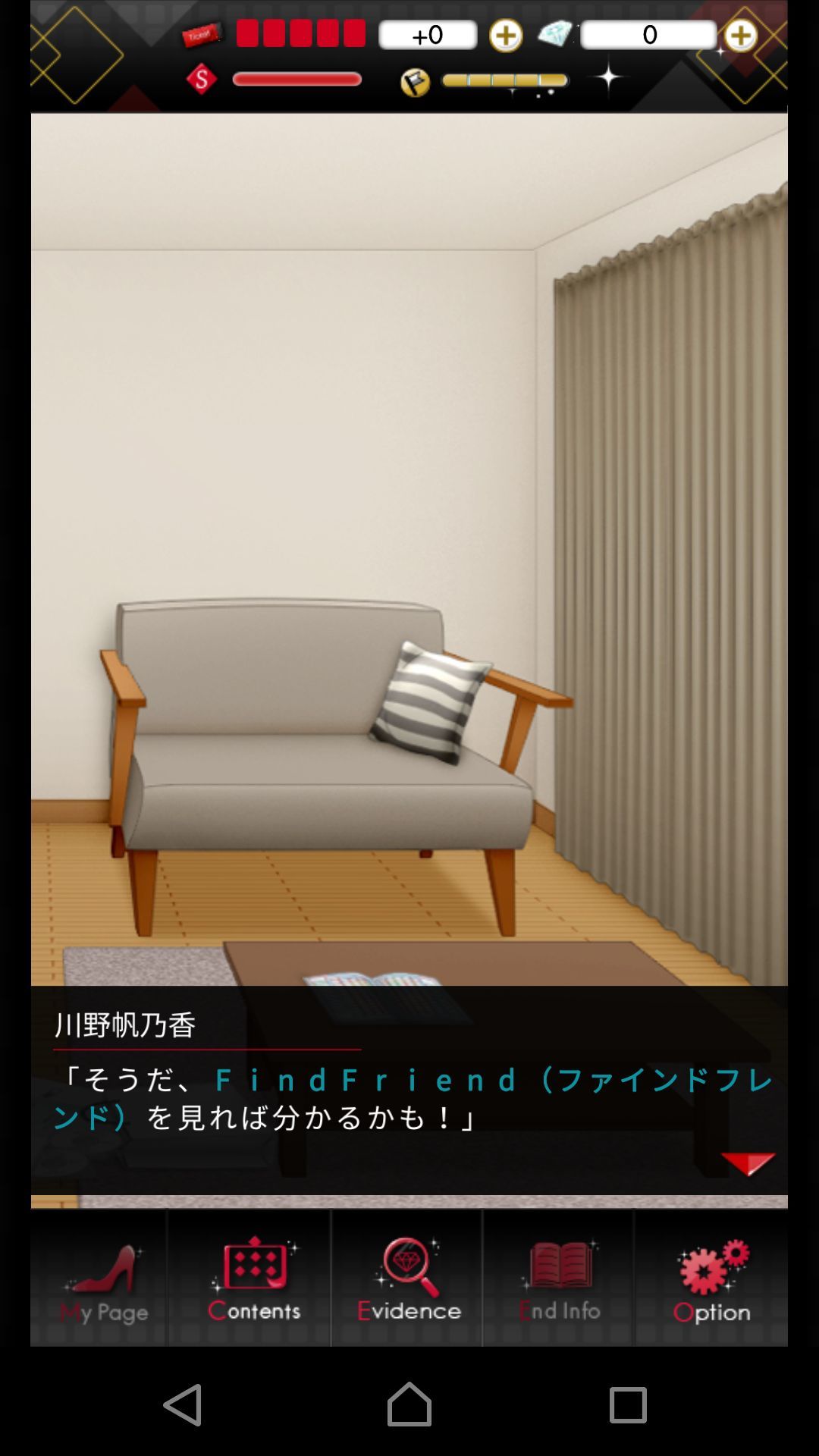
Task: Switch to the Evidence tab
Action: click(407, 1278)
